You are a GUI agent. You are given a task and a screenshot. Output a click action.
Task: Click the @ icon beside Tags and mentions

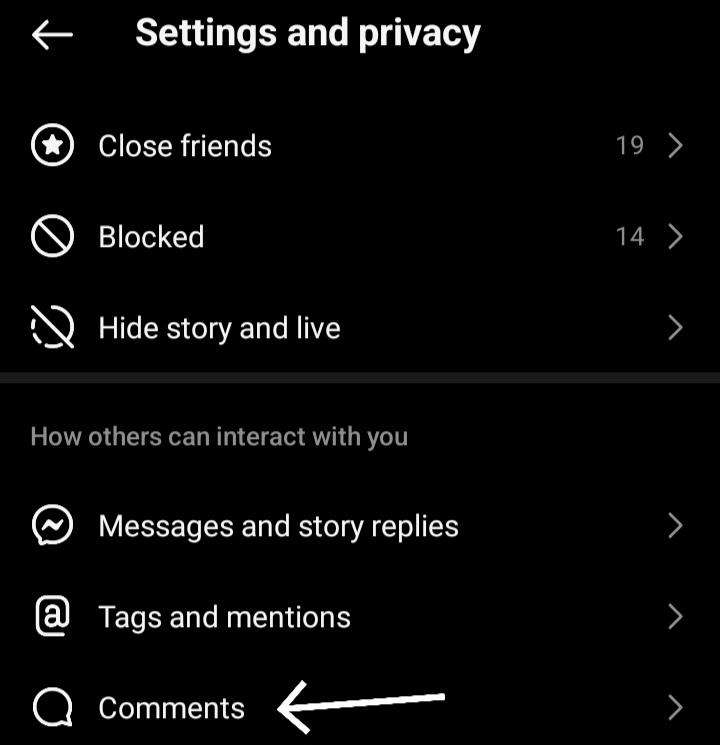(52, 616)
